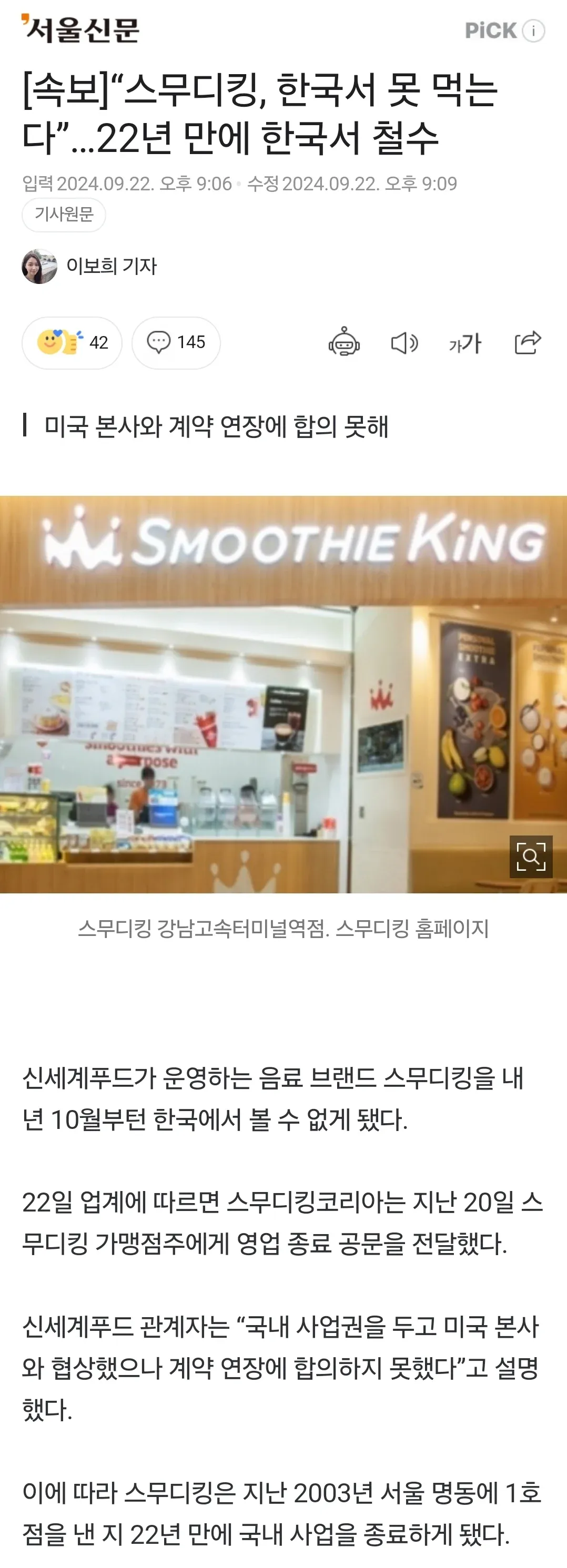This screenshot has width=567, height=1568.
Task: Open the AI summary robot icon
Action: 344,343
